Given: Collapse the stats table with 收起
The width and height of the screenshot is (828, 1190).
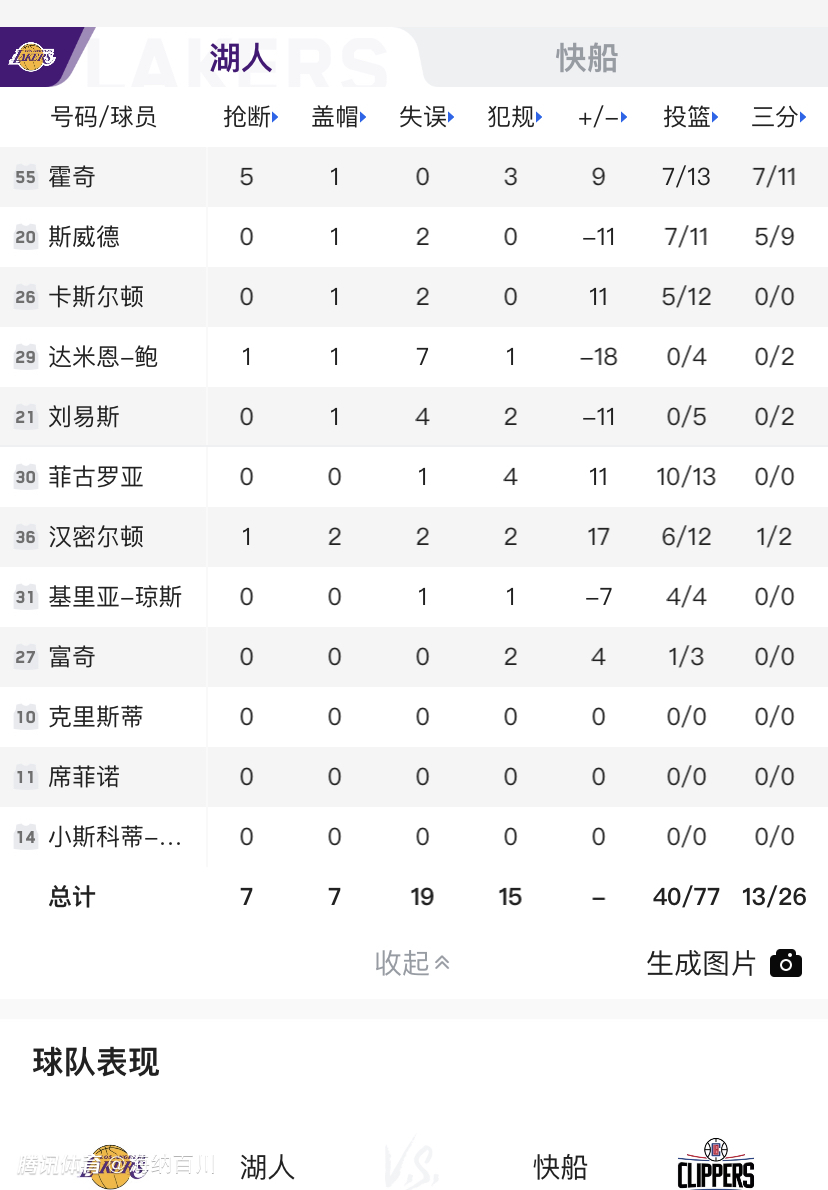Looking at the screenshot, I should (412, 962).
